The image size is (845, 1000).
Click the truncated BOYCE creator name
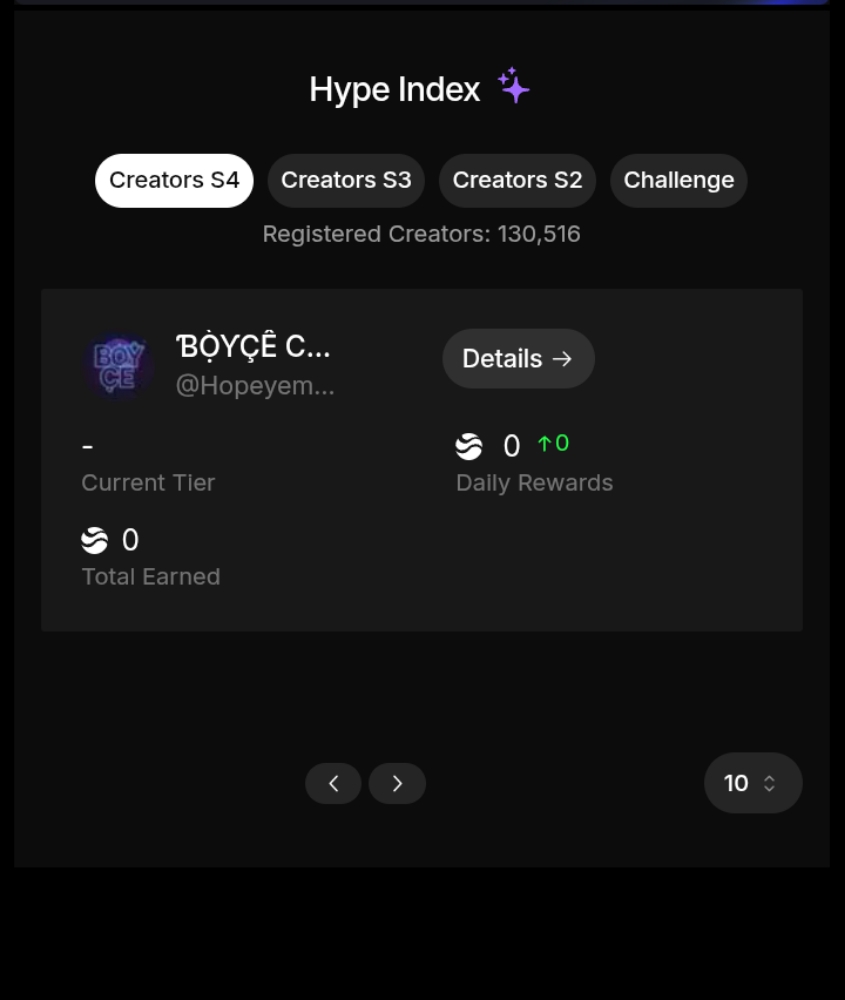tap(255, 347)
